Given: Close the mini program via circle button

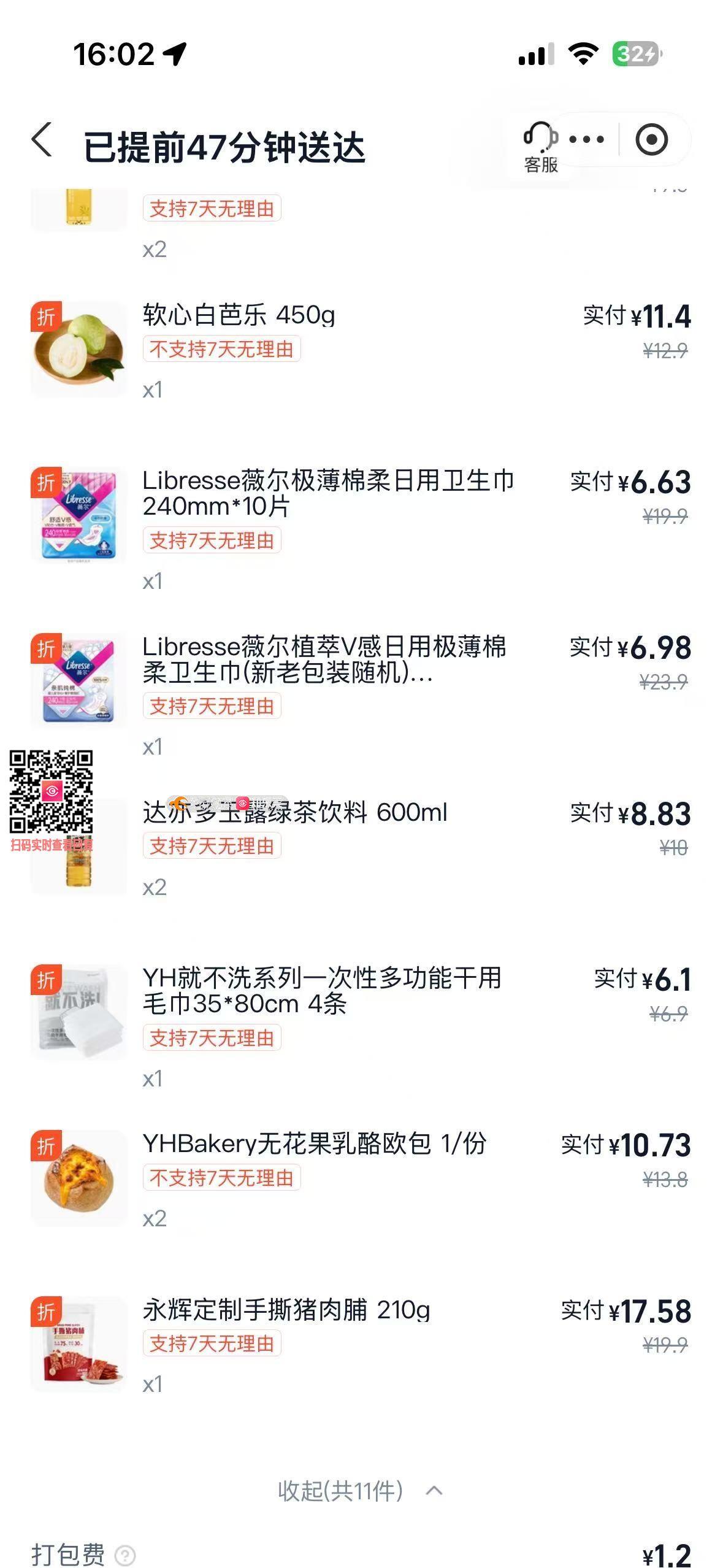Looking at the screenshot, I should click(x=651, y=140).
